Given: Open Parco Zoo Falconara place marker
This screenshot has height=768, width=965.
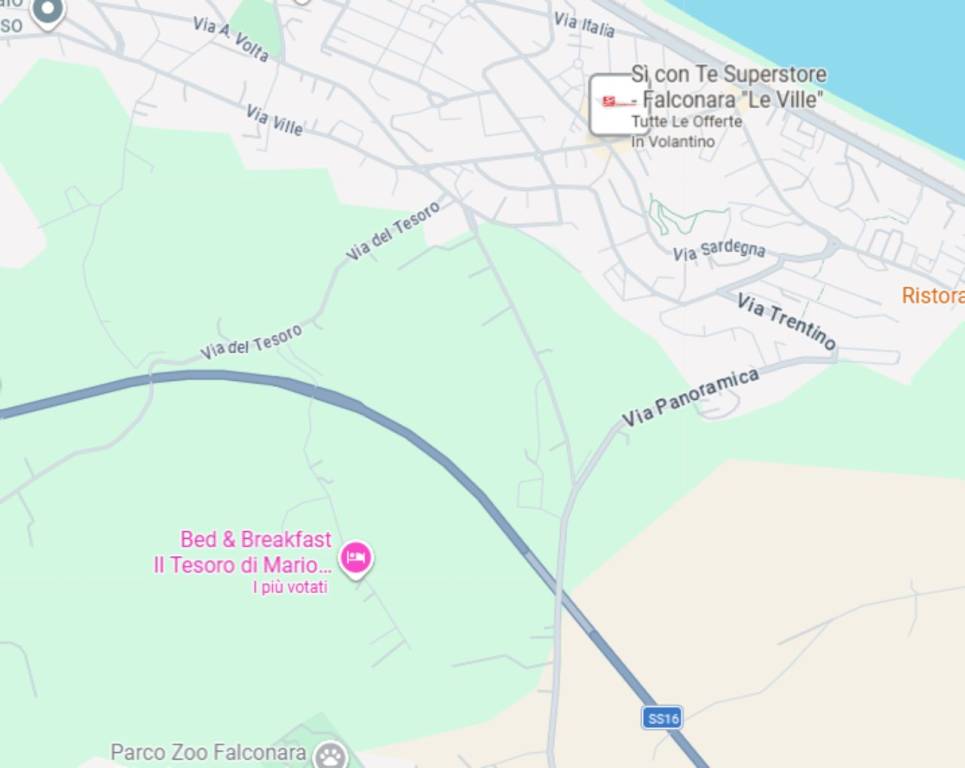Looking at the screenshot, I should 330,754.
